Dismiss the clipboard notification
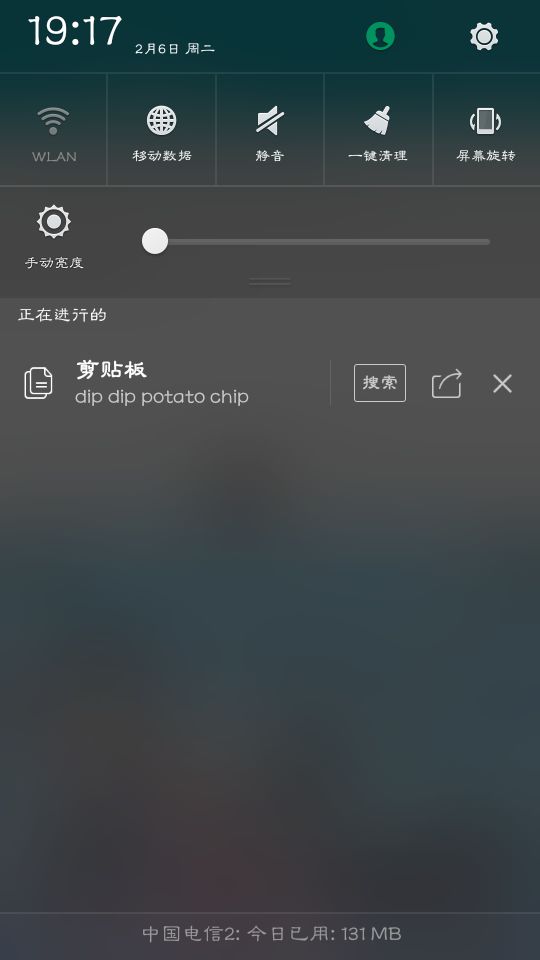Screen dimensions: 540x960 [503, 384]
